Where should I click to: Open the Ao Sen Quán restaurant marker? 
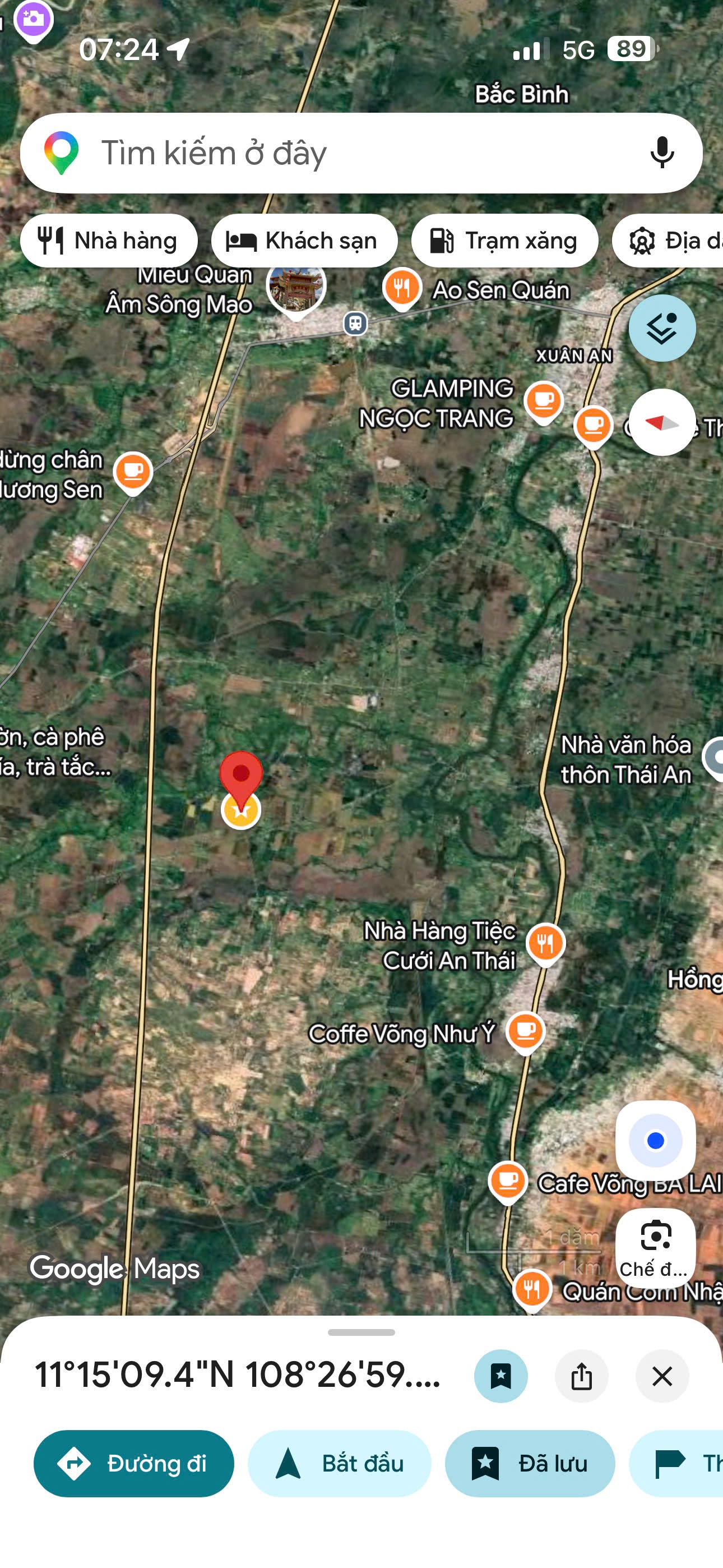(402, 288)
